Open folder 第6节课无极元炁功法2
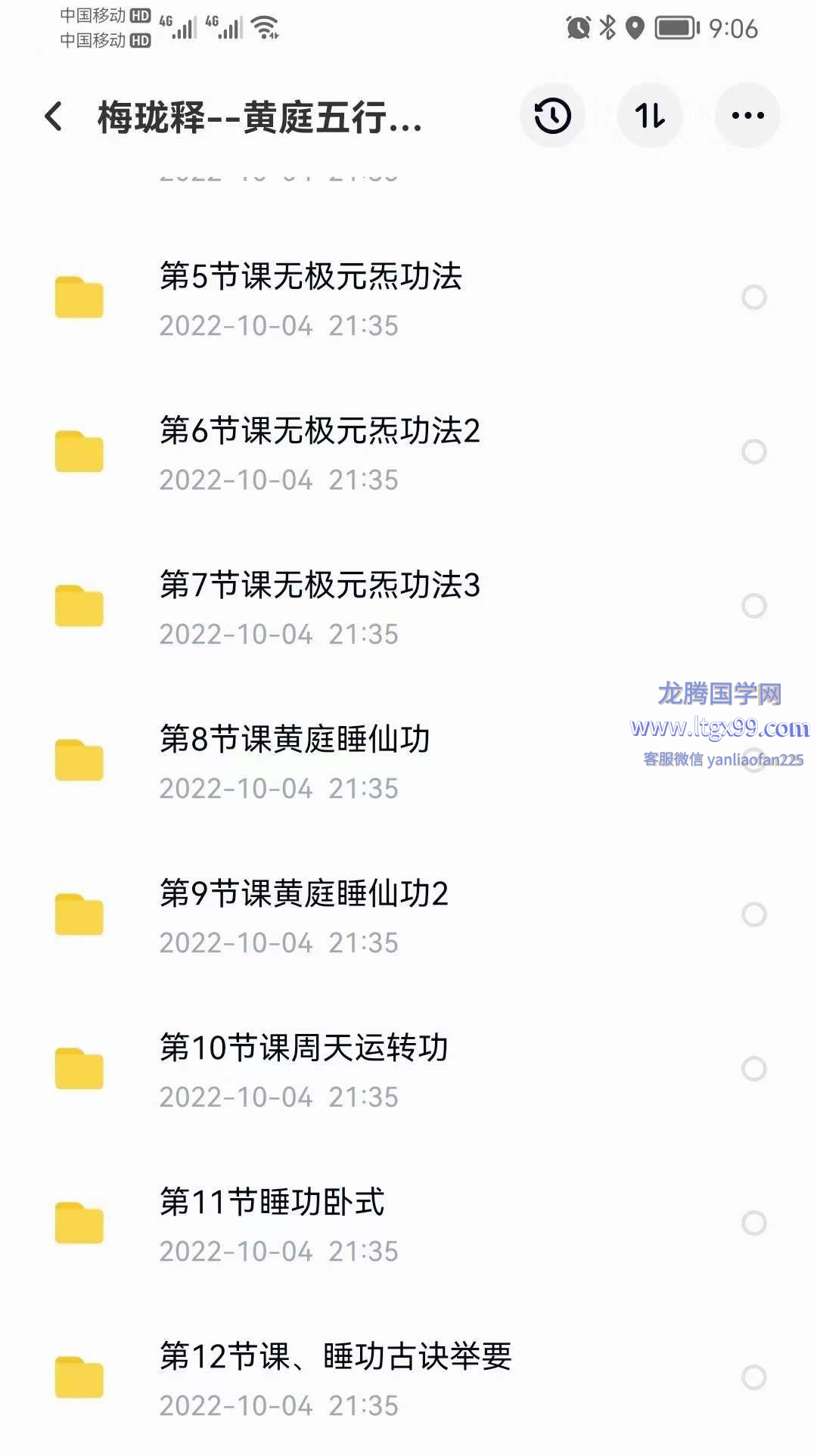This screenshot has height=1456, width=817. [408, 452]
